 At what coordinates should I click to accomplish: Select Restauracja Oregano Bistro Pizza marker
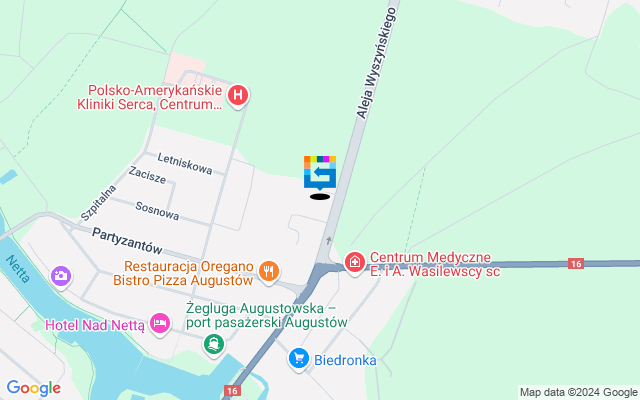(268, 271)
